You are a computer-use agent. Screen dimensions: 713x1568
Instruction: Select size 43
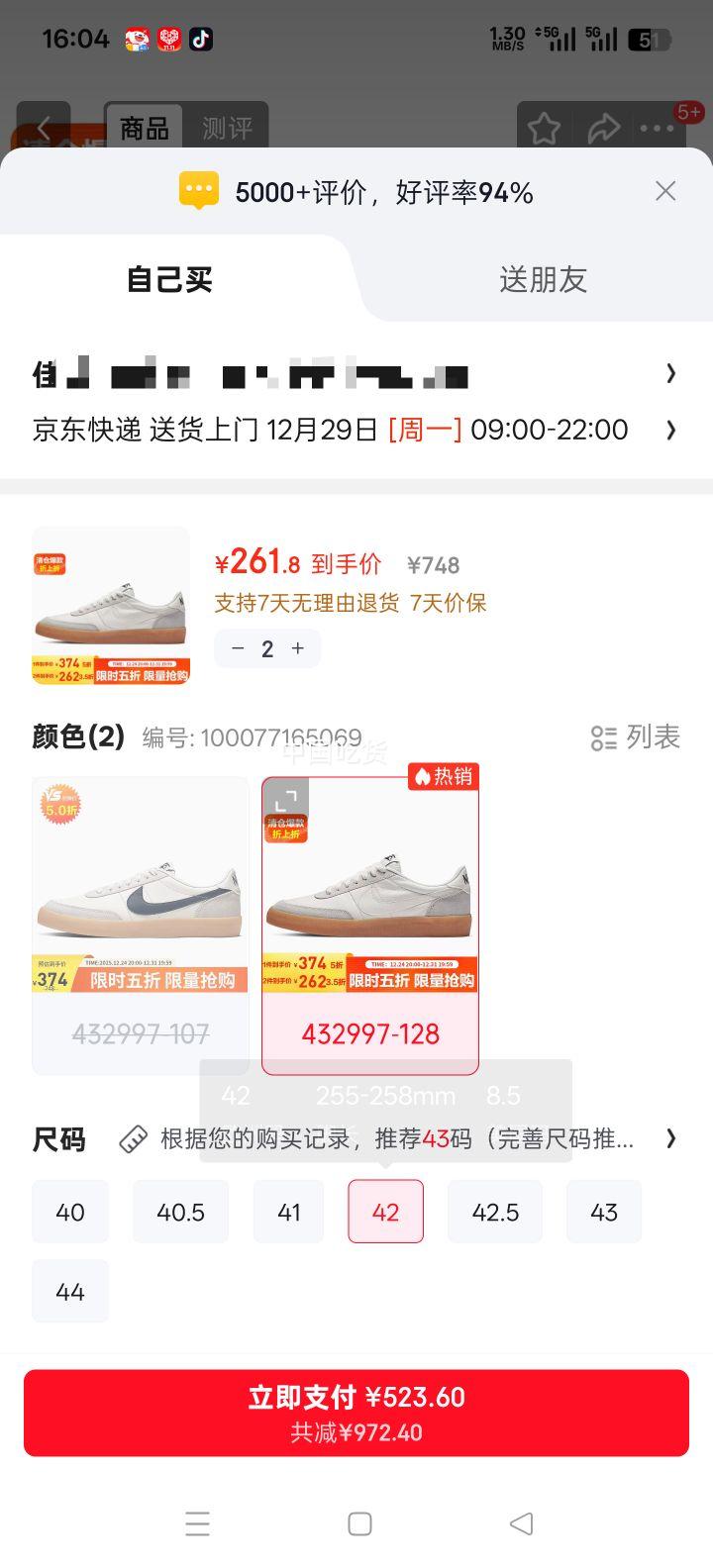pos(603,1211)
